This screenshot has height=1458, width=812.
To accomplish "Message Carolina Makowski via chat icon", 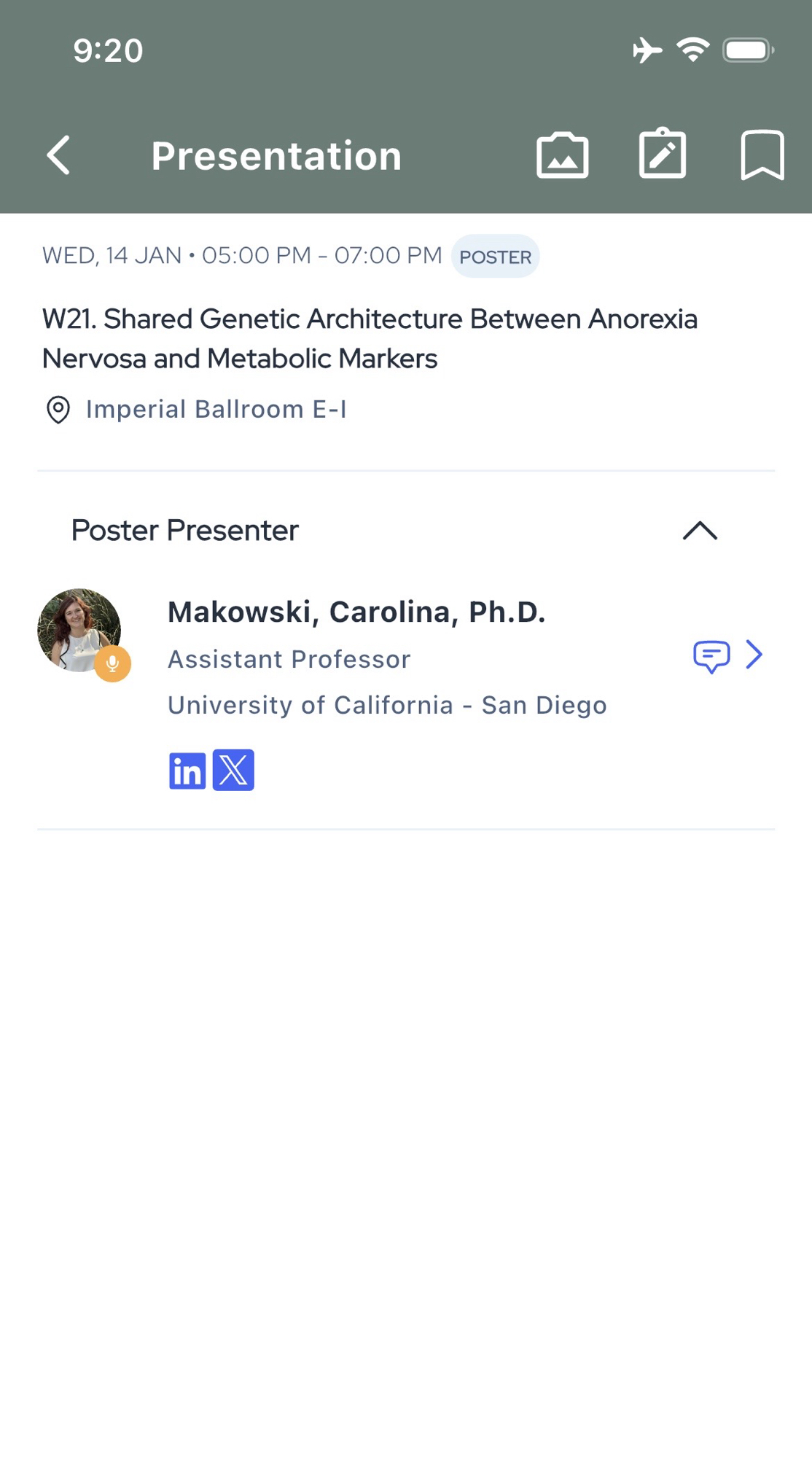I will pyautogui.click(x=711, y=656).
